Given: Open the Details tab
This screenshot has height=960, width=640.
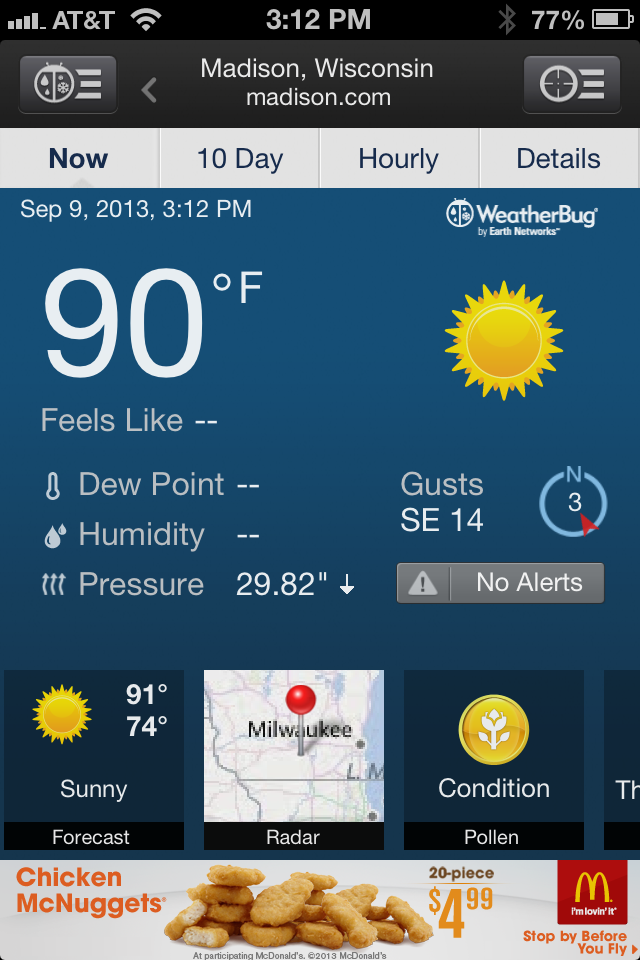Looking at the screenshot, I should tap(558, 159).
